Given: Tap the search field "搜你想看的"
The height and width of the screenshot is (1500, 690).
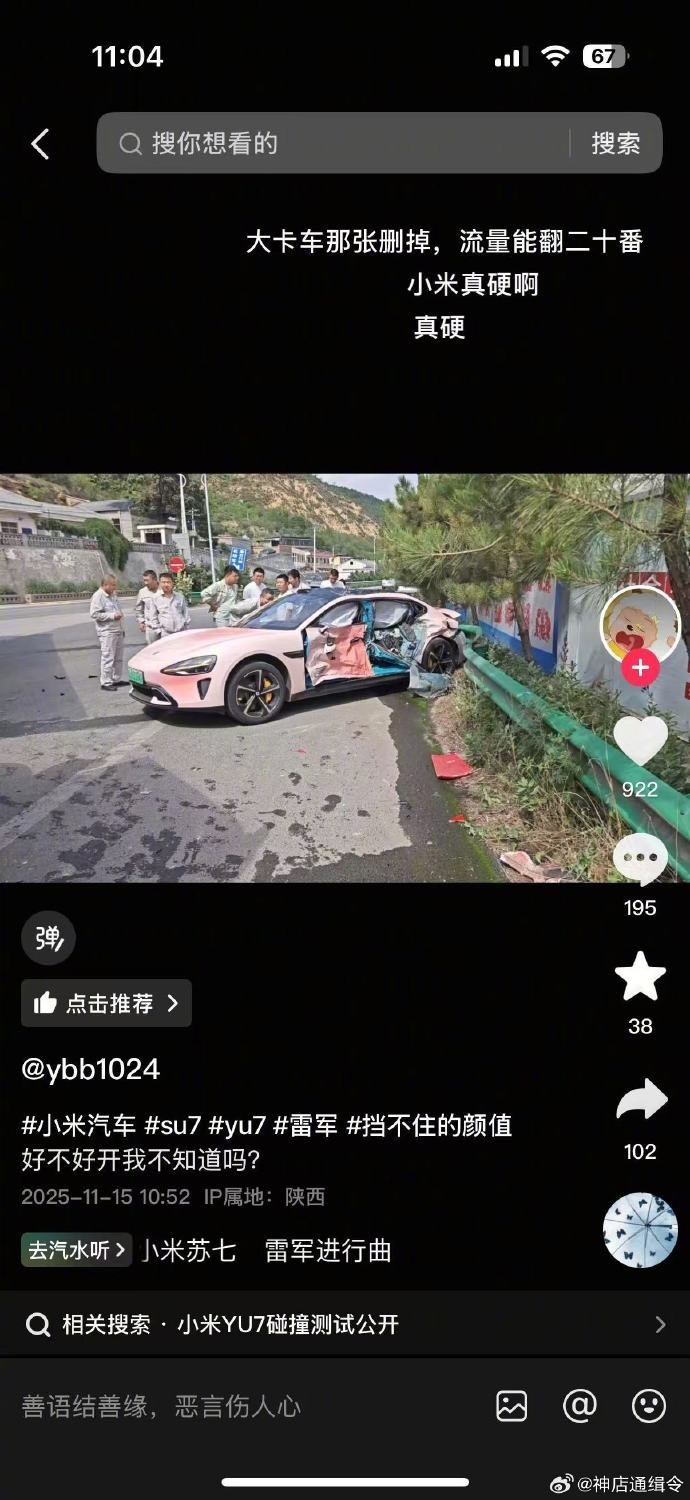Looking at the screenshot, I should (x=330, y=143).
